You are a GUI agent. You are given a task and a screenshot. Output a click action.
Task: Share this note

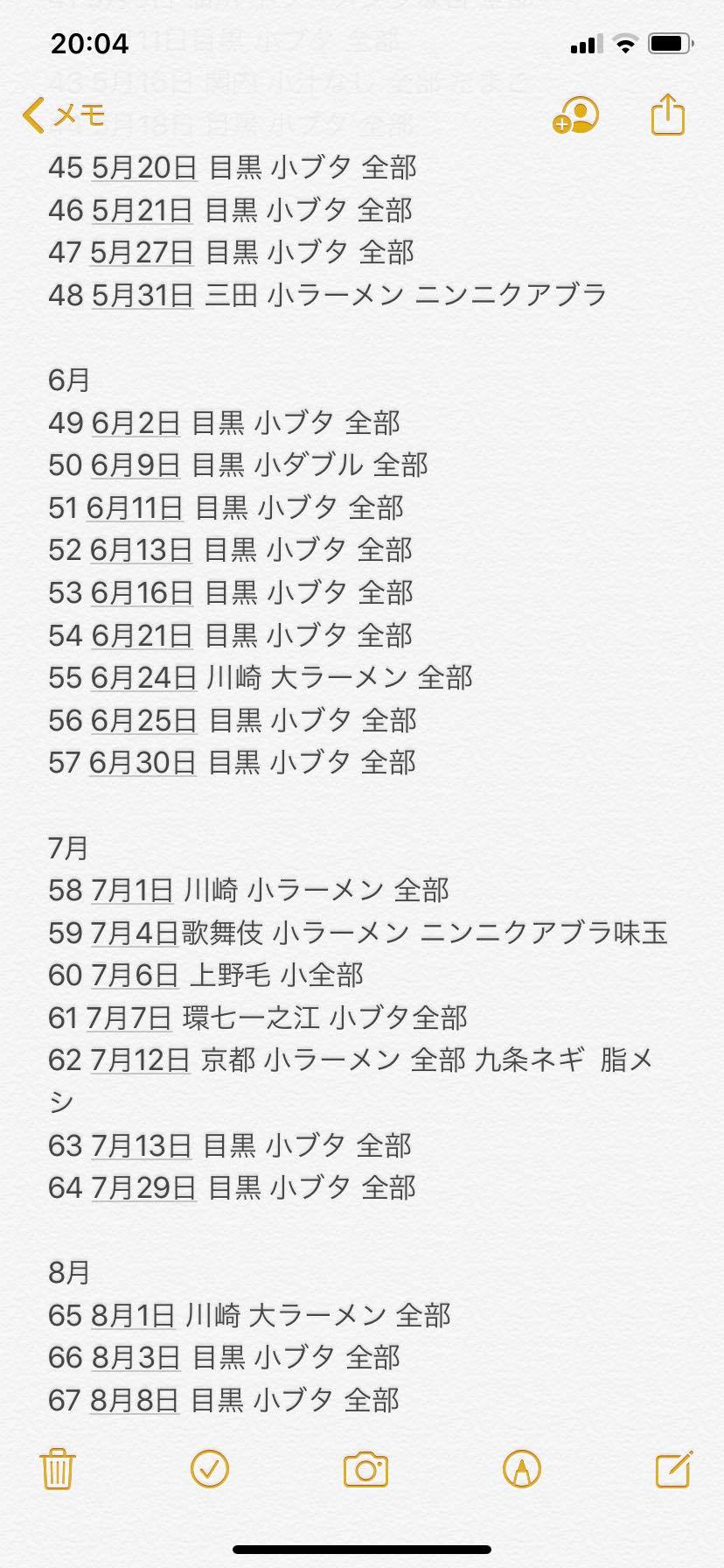point(668,115)
